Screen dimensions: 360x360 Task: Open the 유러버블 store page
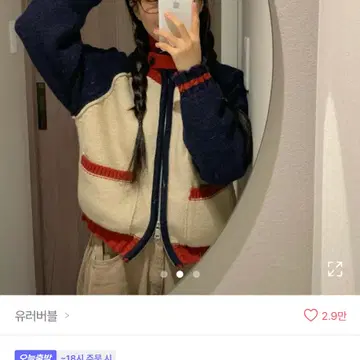point(42,316)
